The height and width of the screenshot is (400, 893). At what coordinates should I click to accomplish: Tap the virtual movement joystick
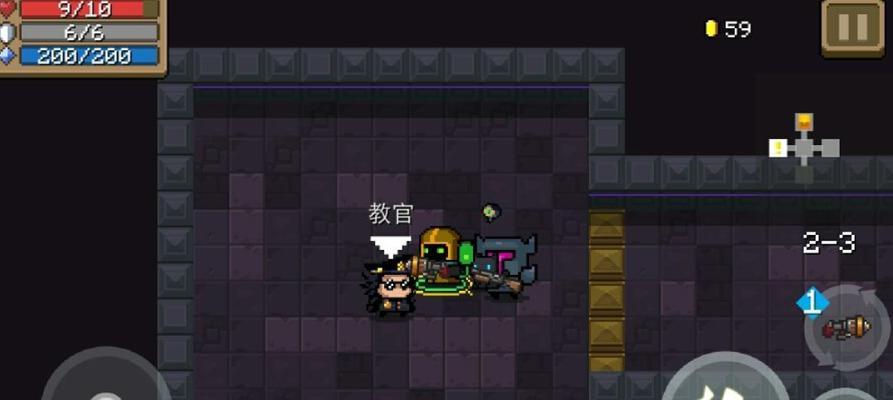[x=105, y=385]
